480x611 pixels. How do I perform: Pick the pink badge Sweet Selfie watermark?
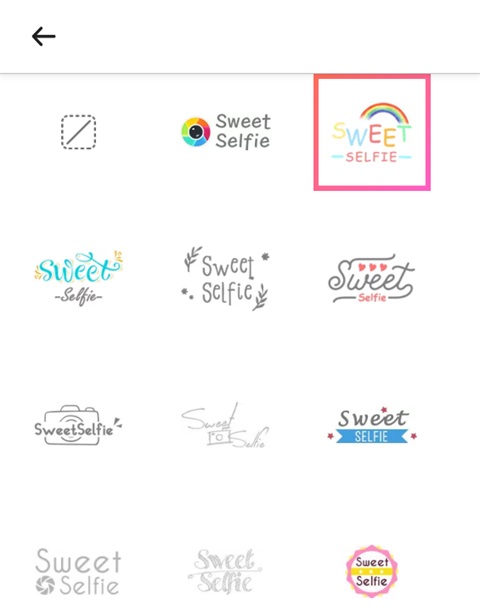coord(372,571)
